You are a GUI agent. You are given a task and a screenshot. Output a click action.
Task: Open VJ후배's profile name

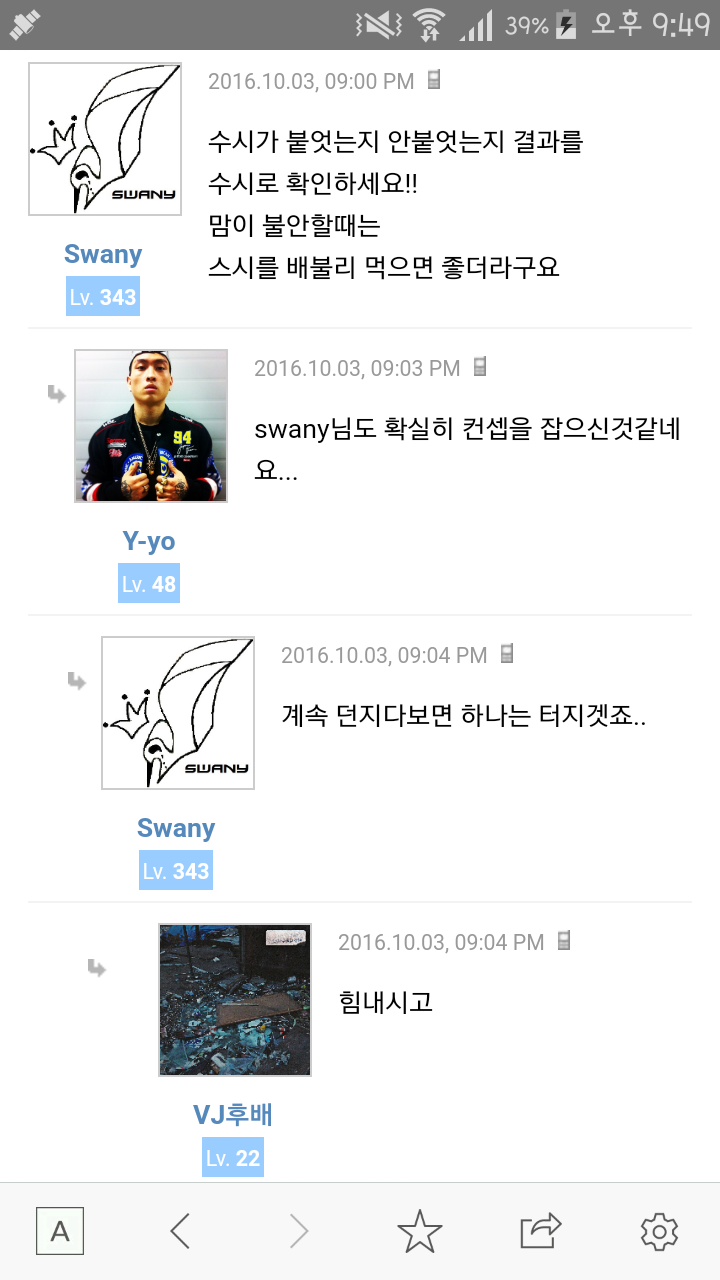[233, 1115]
